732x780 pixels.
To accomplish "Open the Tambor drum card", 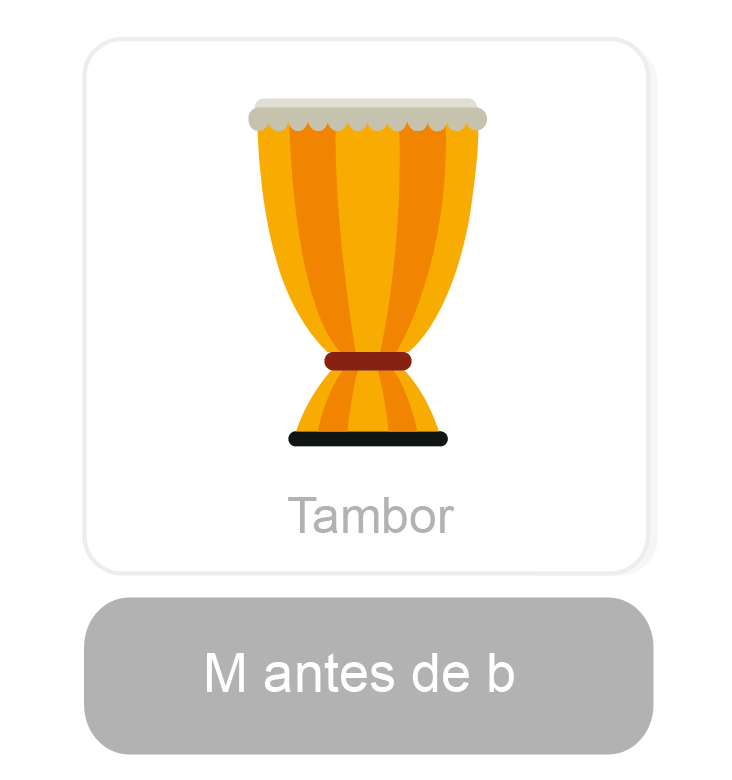I will pyautogui.click(x=366, y=307).
